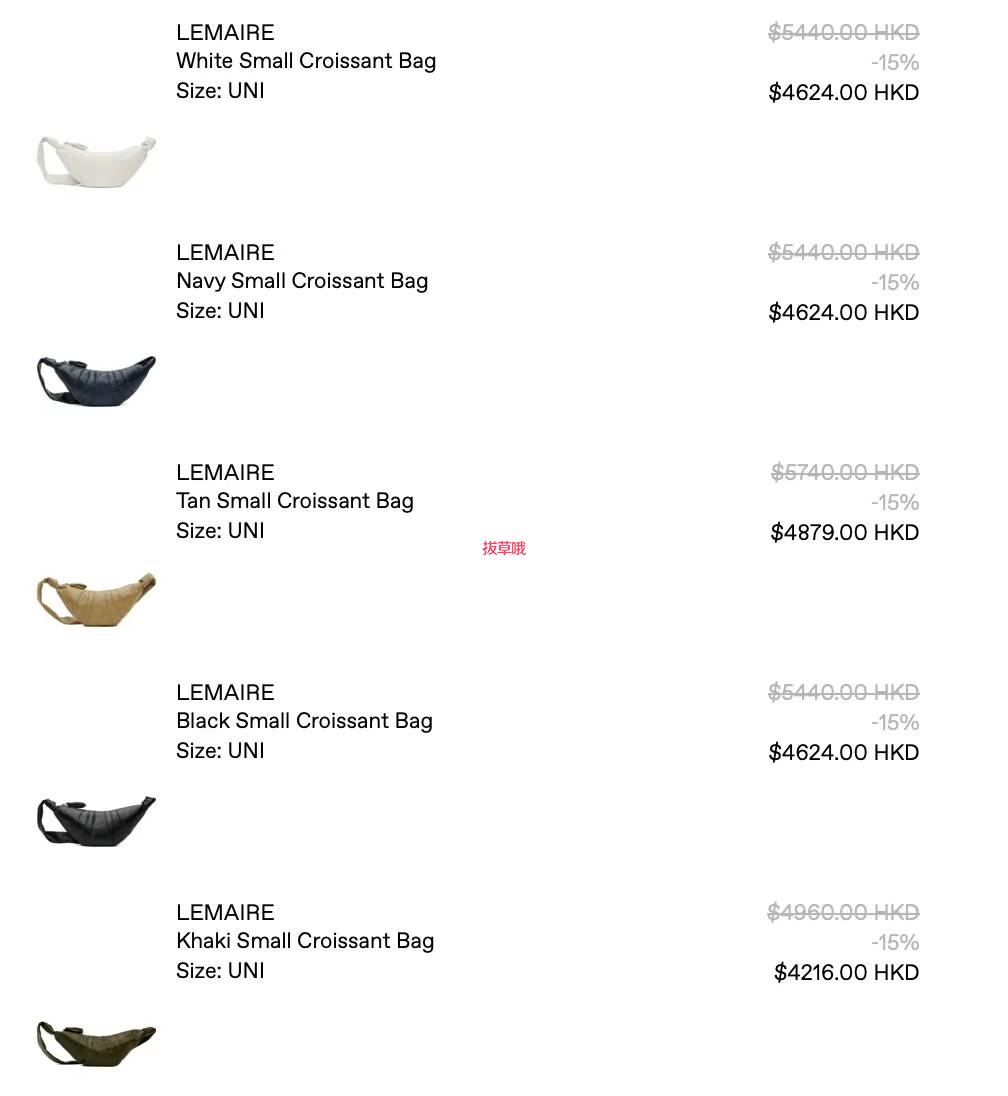Open the Khaki Small Croissant Bag item
Viewport: 1008px width, 1096px height.
click(x=305, y=941)
